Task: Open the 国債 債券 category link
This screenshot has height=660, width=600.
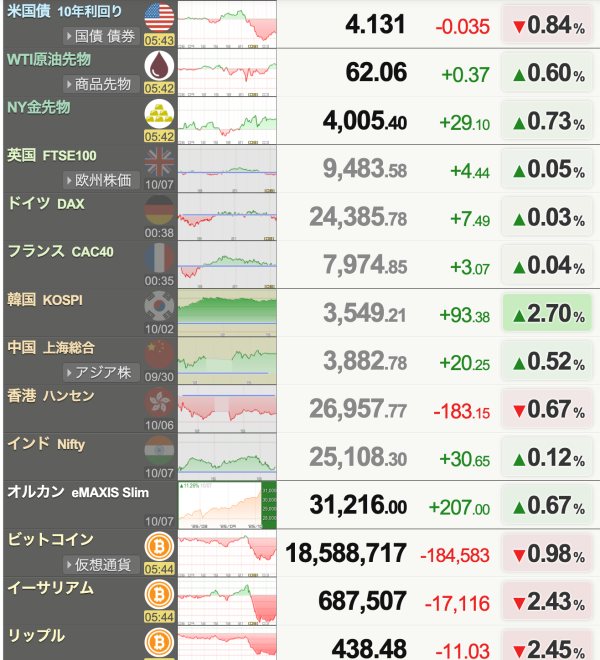Action: coord(101,36)
